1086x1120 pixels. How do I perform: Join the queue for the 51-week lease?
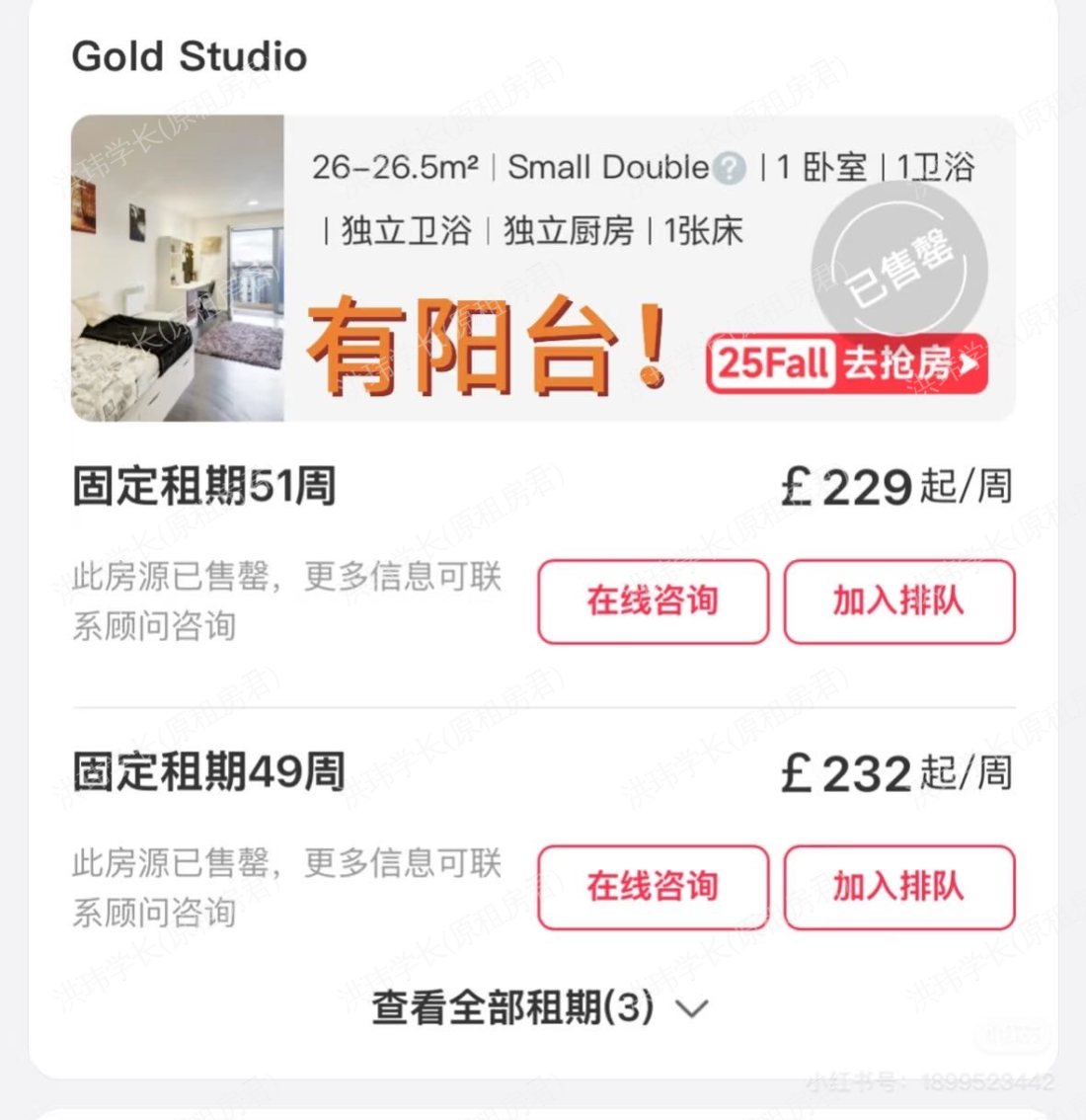898,601
